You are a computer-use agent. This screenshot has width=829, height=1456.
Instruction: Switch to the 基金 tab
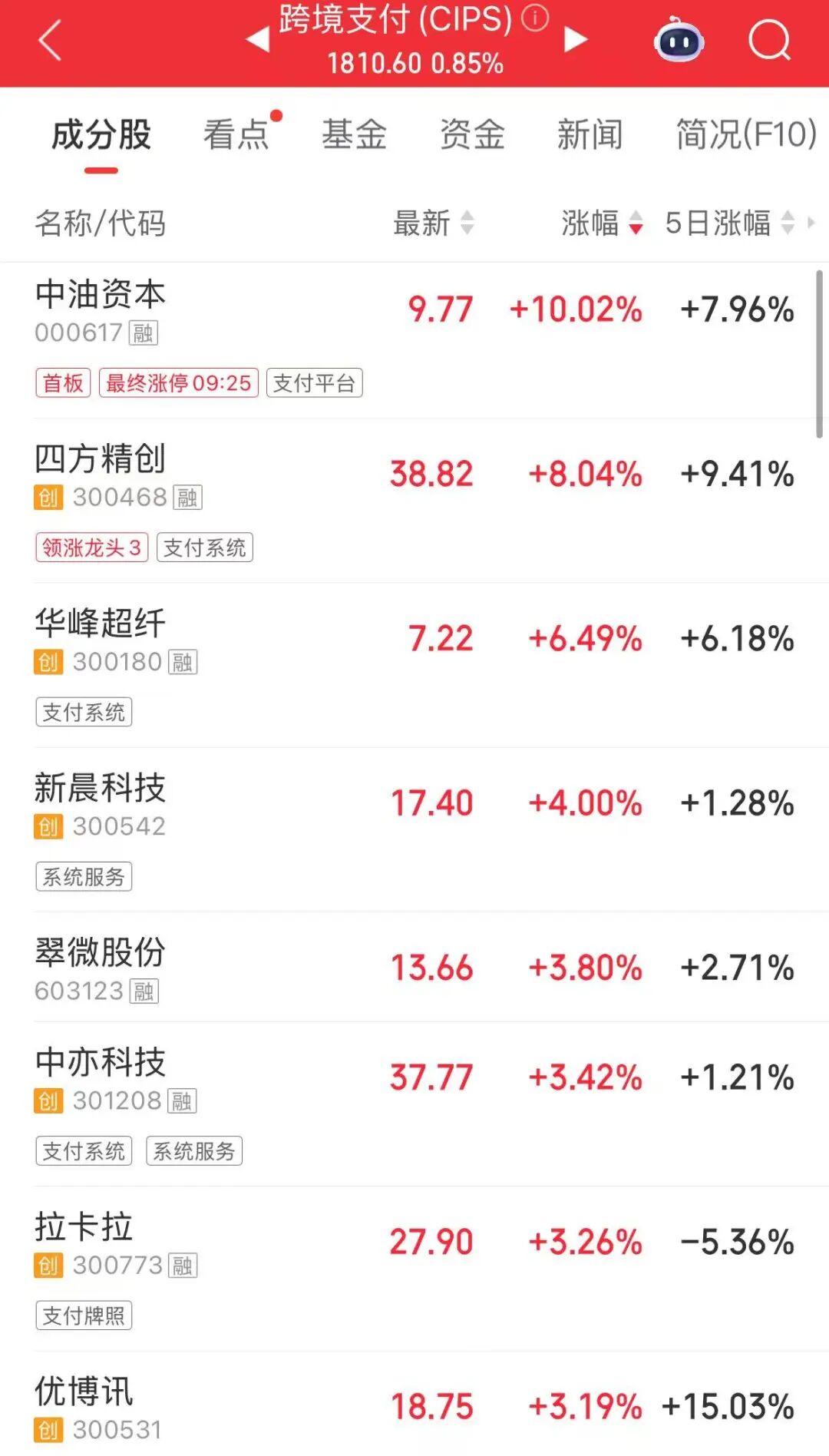[x=354, y=135]
